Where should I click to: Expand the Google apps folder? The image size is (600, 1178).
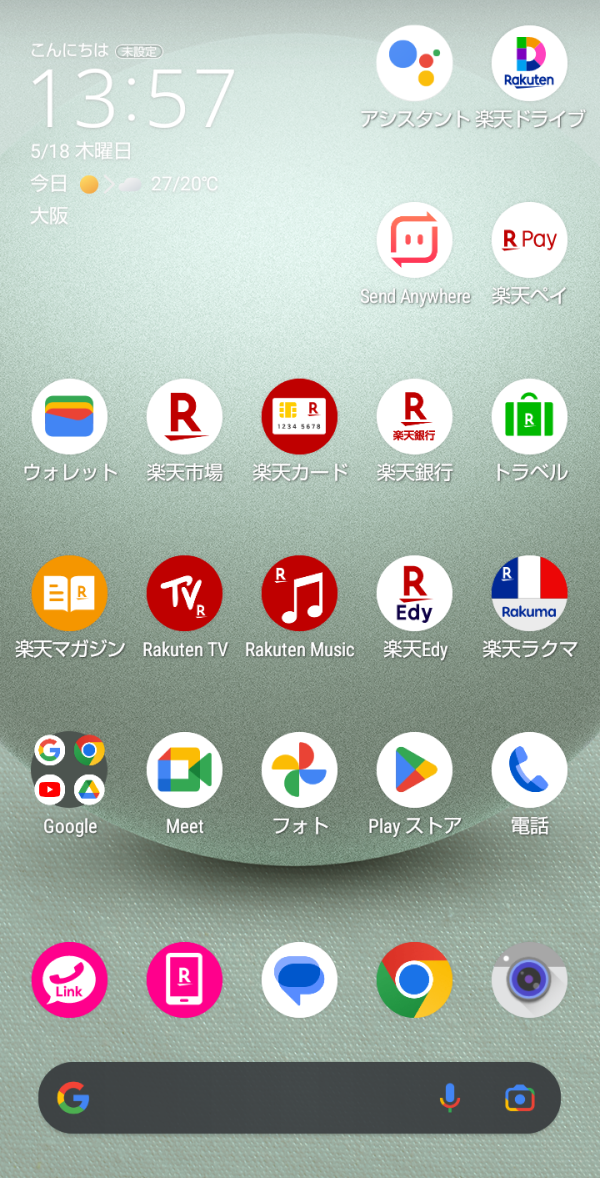69,769
